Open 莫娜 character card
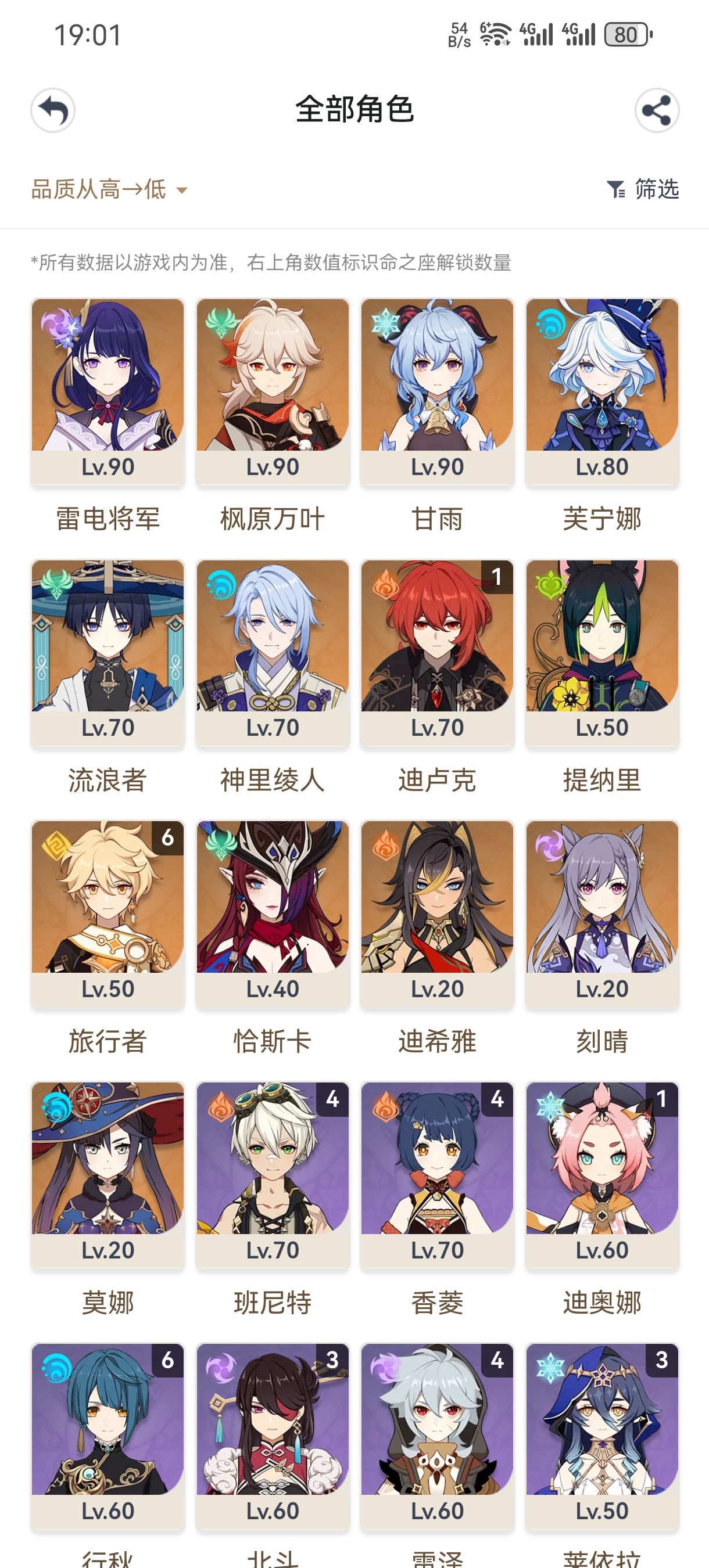The height and width of the screenshot is (1568, 709). click(x=108, y=1174)
